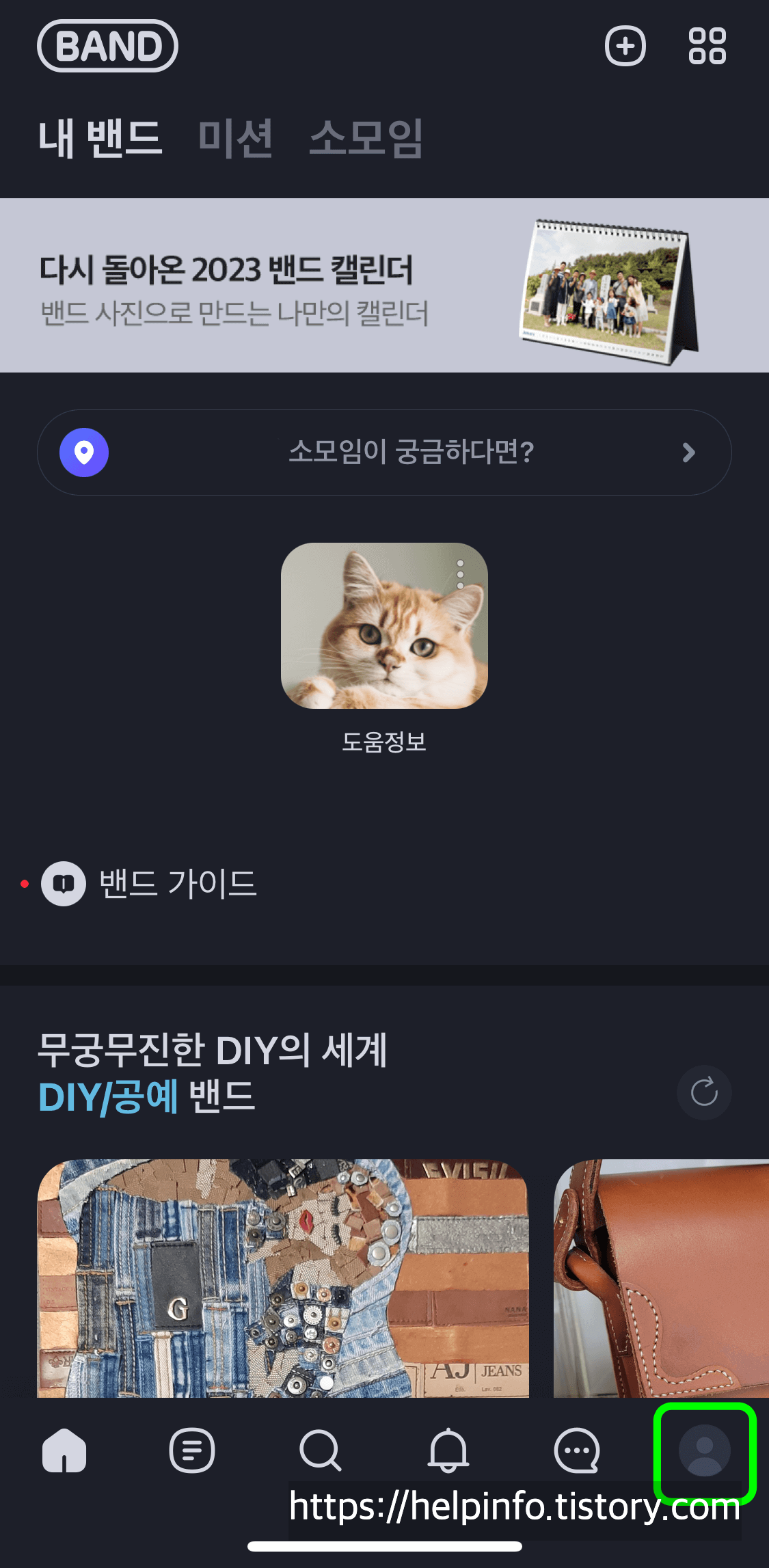Open the 밴드 가이드 book icon
The height and width of the screenshot is (1568, 769).
[x=64, y=884]
